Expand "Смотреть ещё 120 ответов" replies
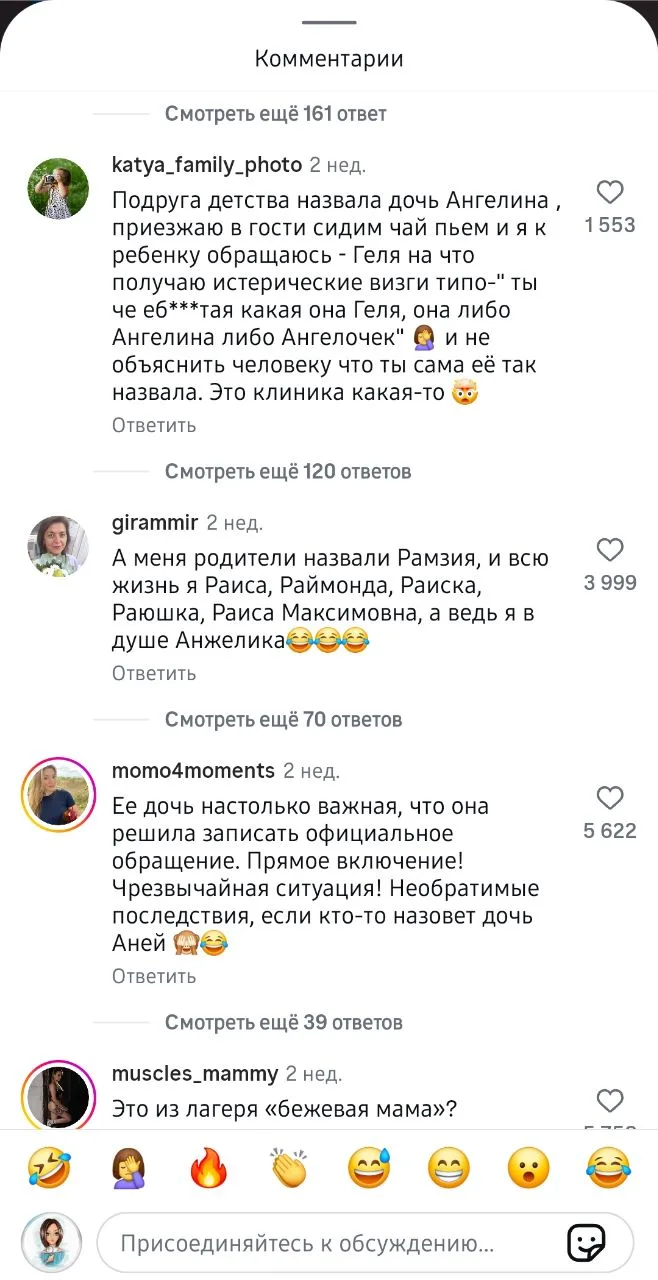 [x=288, y=471]
